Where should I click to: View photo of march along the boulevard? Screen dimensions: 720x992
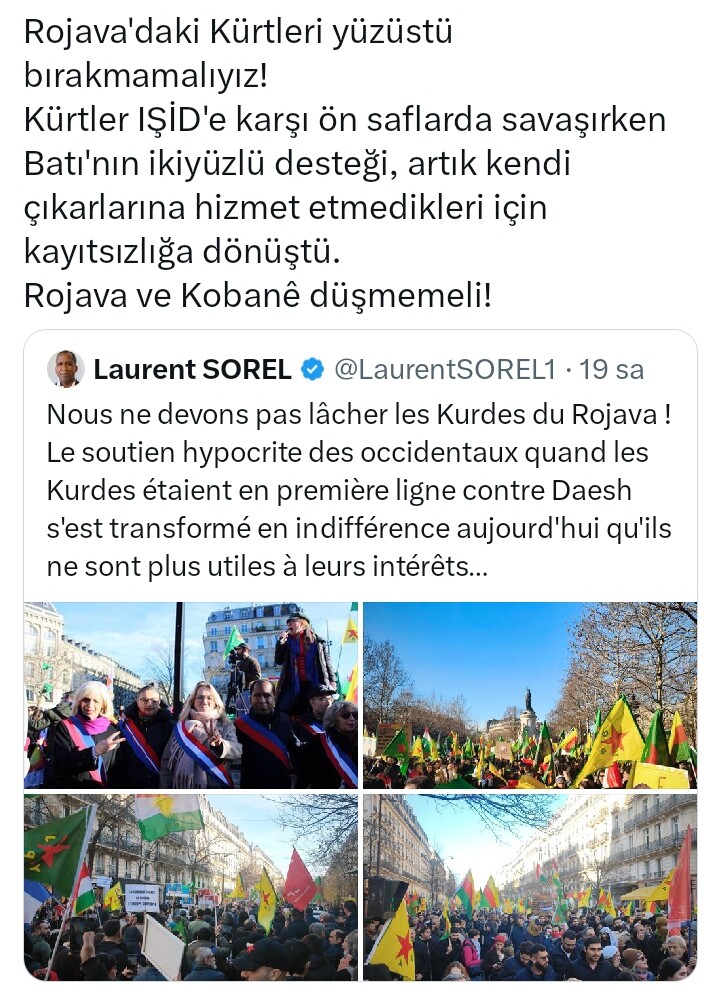coord(530,887)
